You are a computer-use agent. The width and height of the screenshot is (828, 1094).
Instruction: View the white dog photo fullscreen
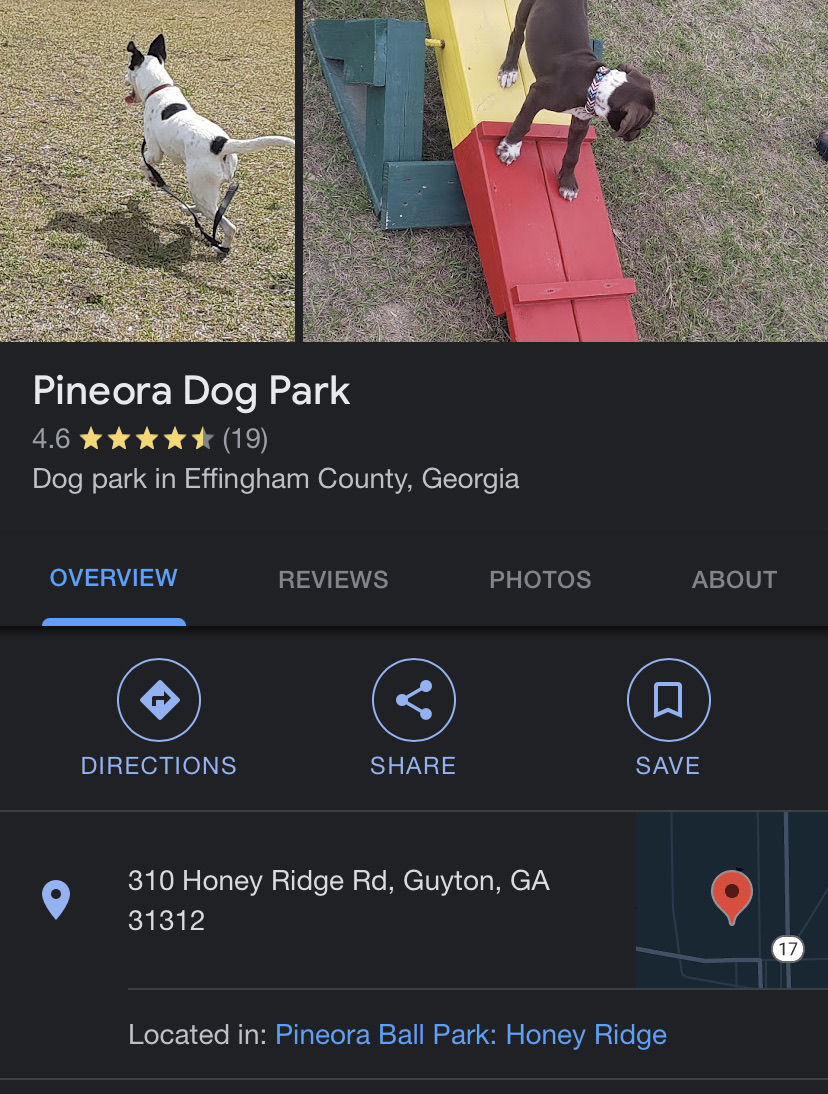click(x=148, y=170)
